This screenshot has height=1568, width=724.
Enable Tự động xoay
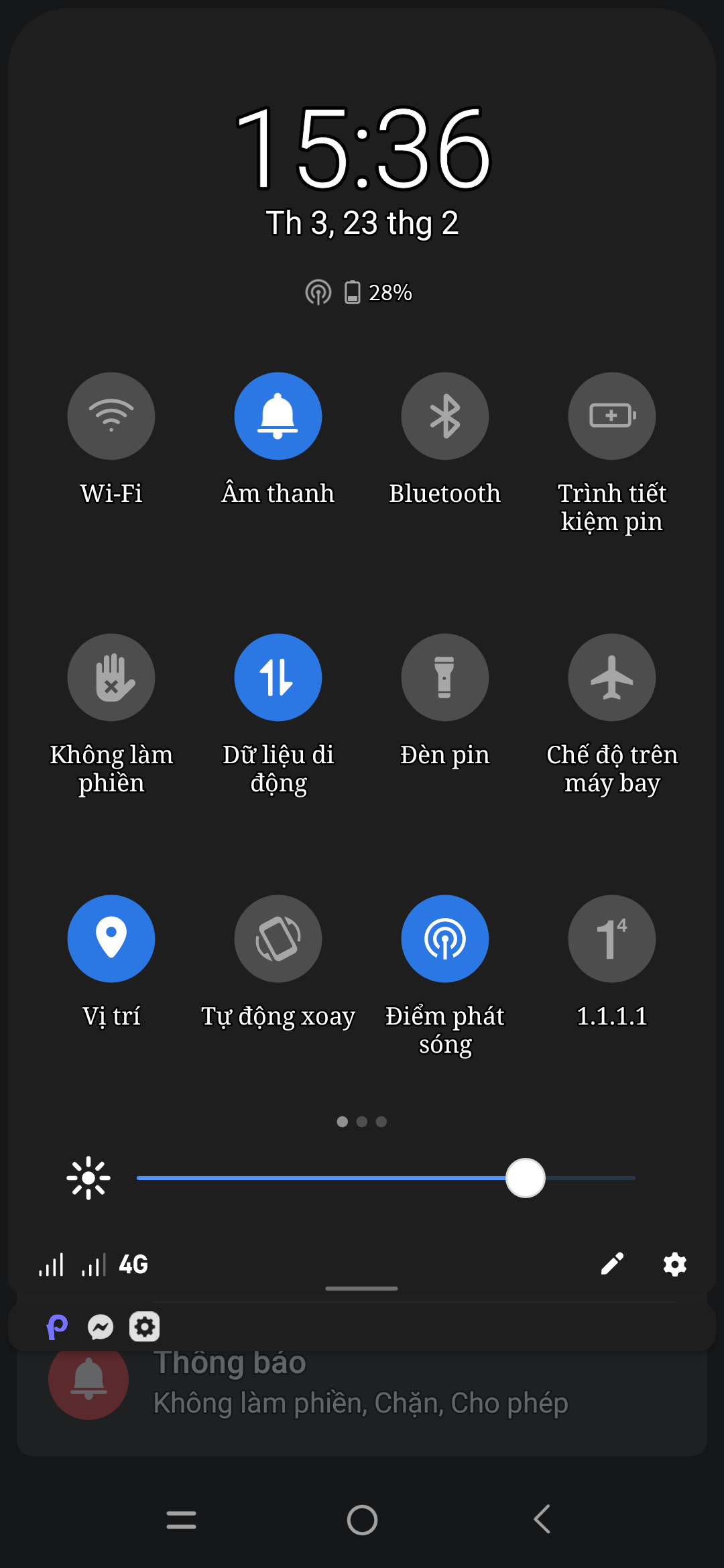tap(278, 939)
